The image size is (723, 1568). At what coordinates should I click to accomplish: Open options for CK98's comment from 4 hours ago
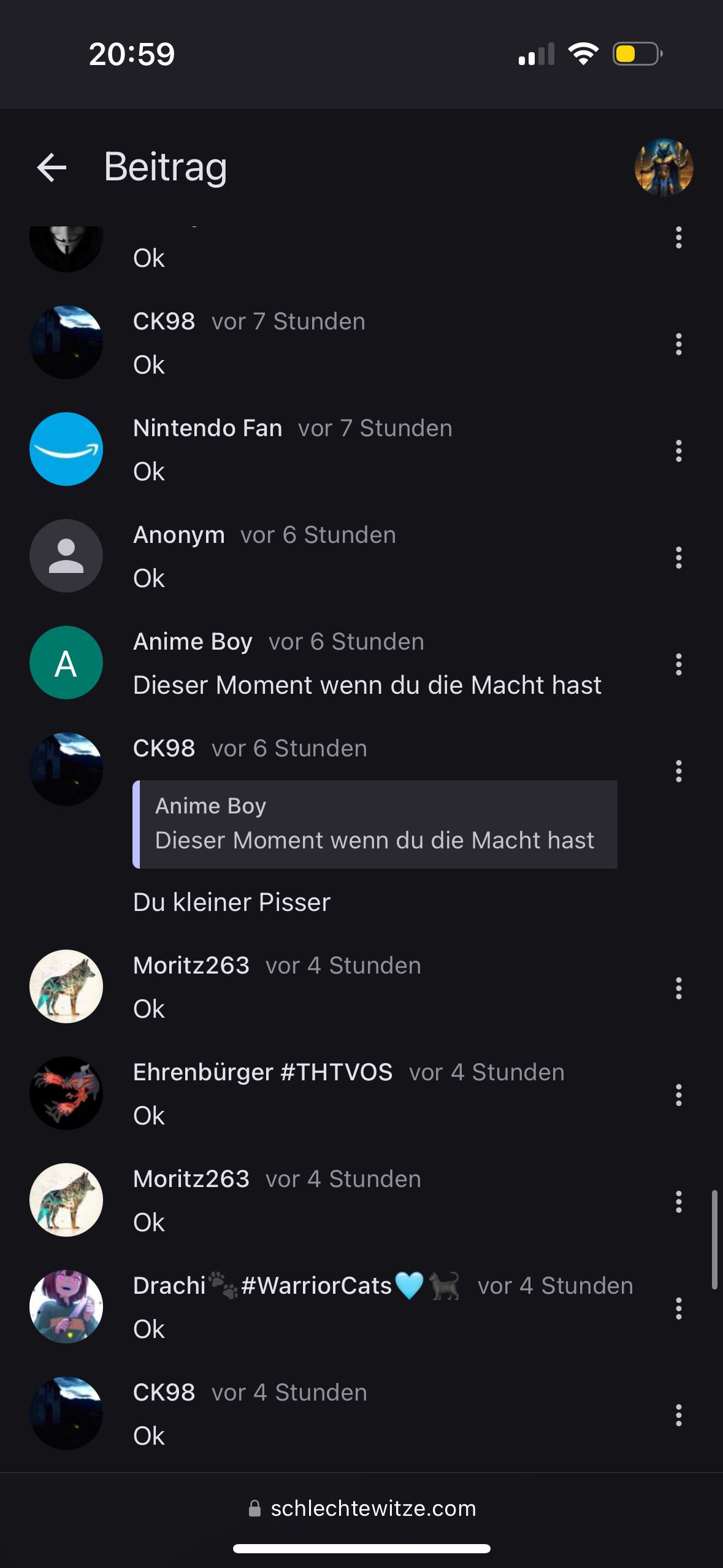coord(678,1415)
